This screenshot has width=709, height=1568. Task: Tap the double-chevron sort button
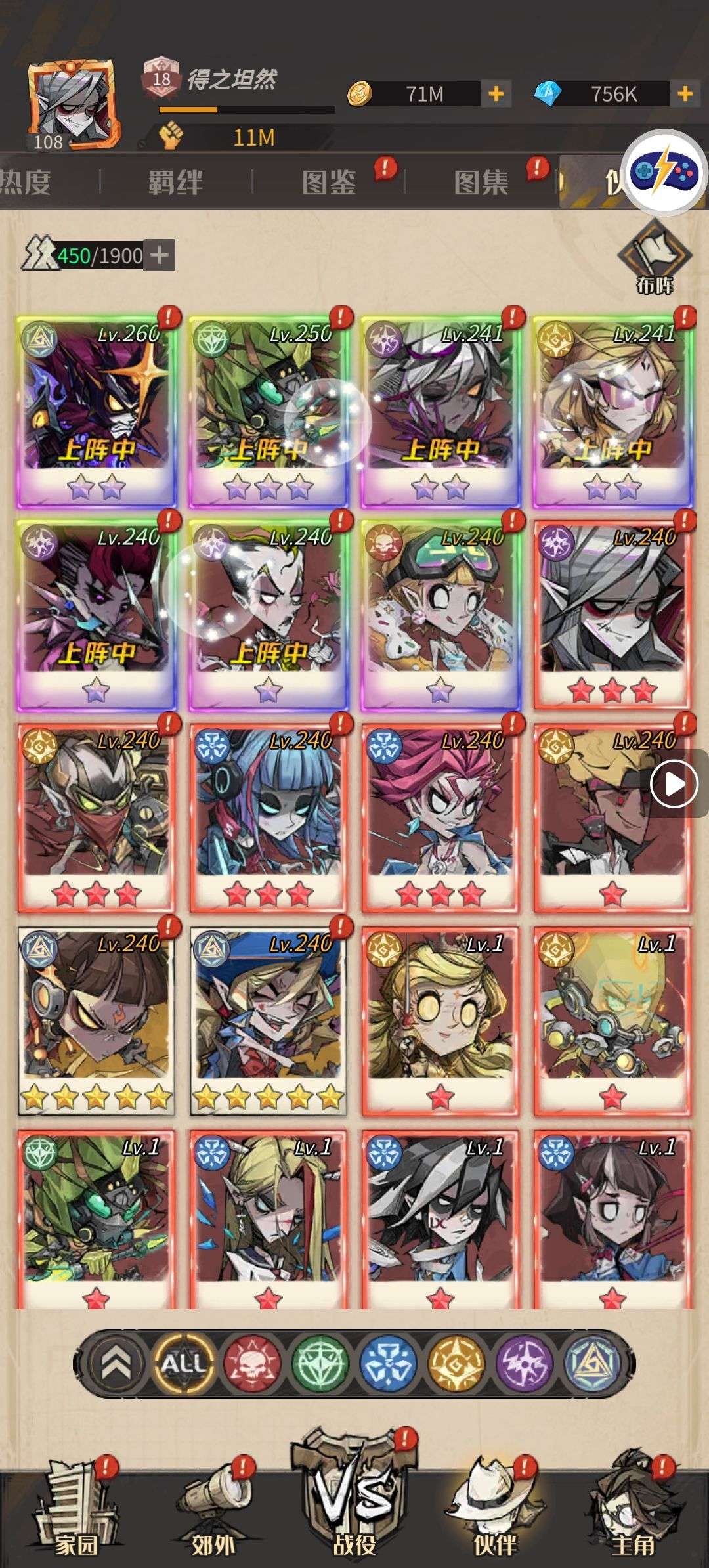[116, 1364]
